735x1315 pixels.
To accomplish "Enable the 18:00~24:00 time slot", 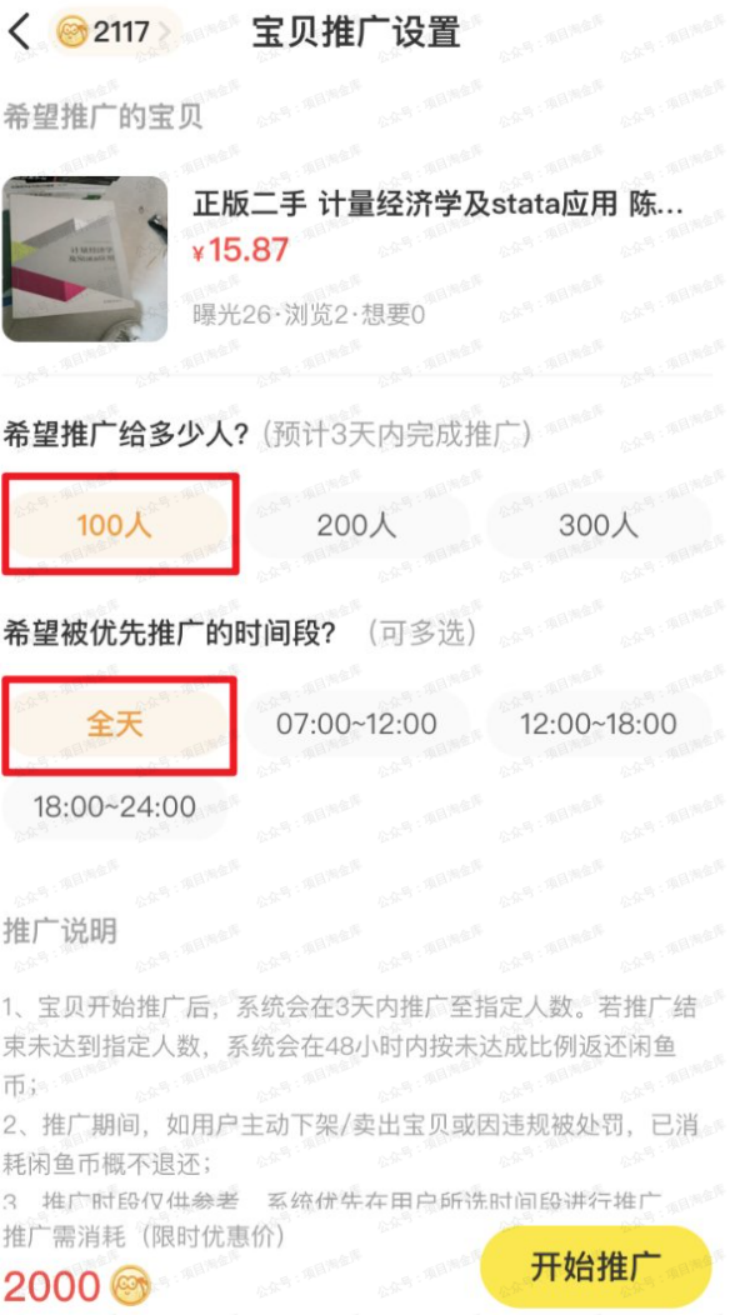I will pyautogui.click(x=115, y=807).
